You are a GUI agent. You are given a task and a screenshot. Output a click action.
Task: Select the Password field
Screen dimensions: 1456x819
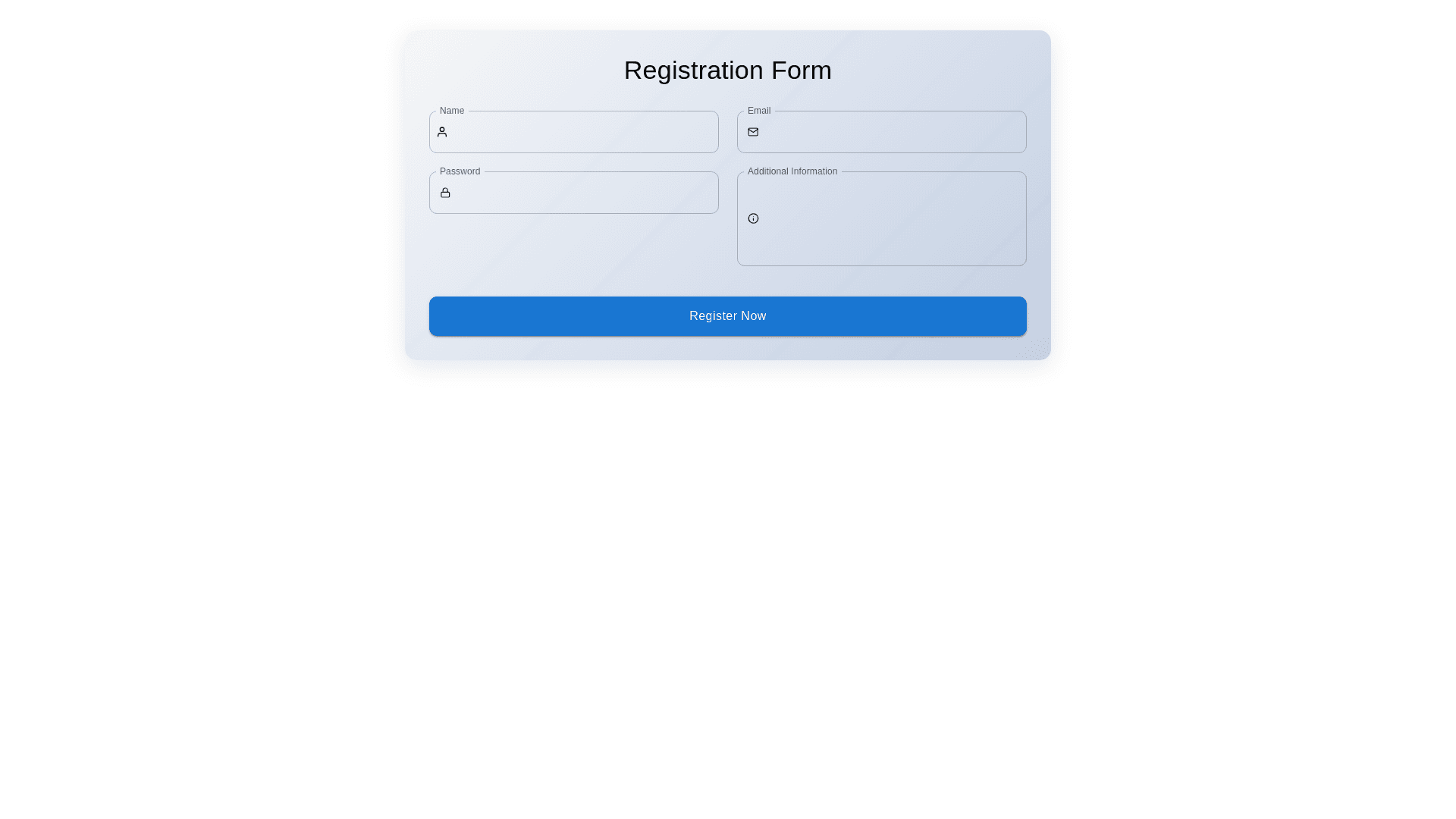point(582,193)
